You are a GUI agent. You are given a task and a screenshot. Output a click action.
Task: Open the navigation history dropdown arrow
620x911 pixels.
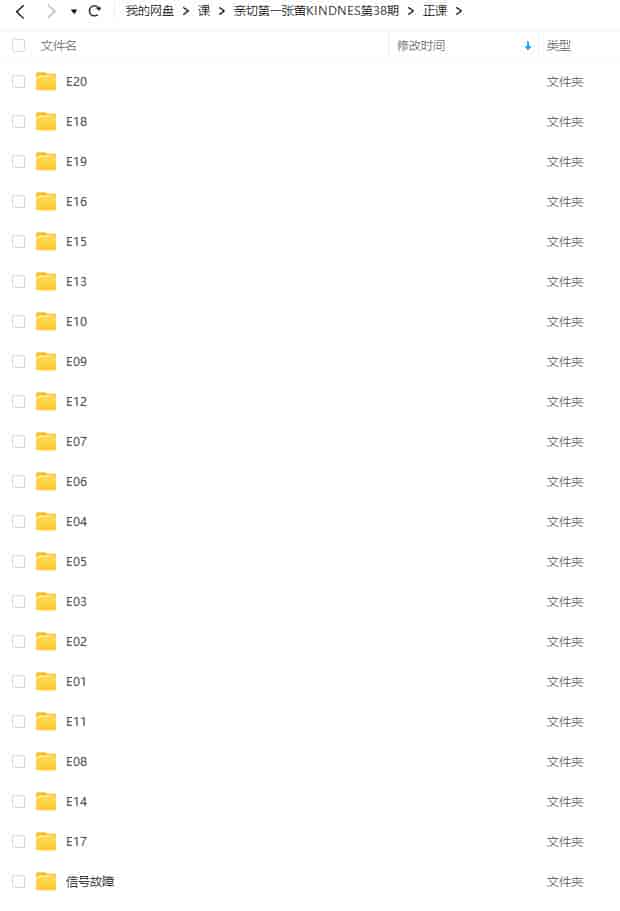click(74, 11)
